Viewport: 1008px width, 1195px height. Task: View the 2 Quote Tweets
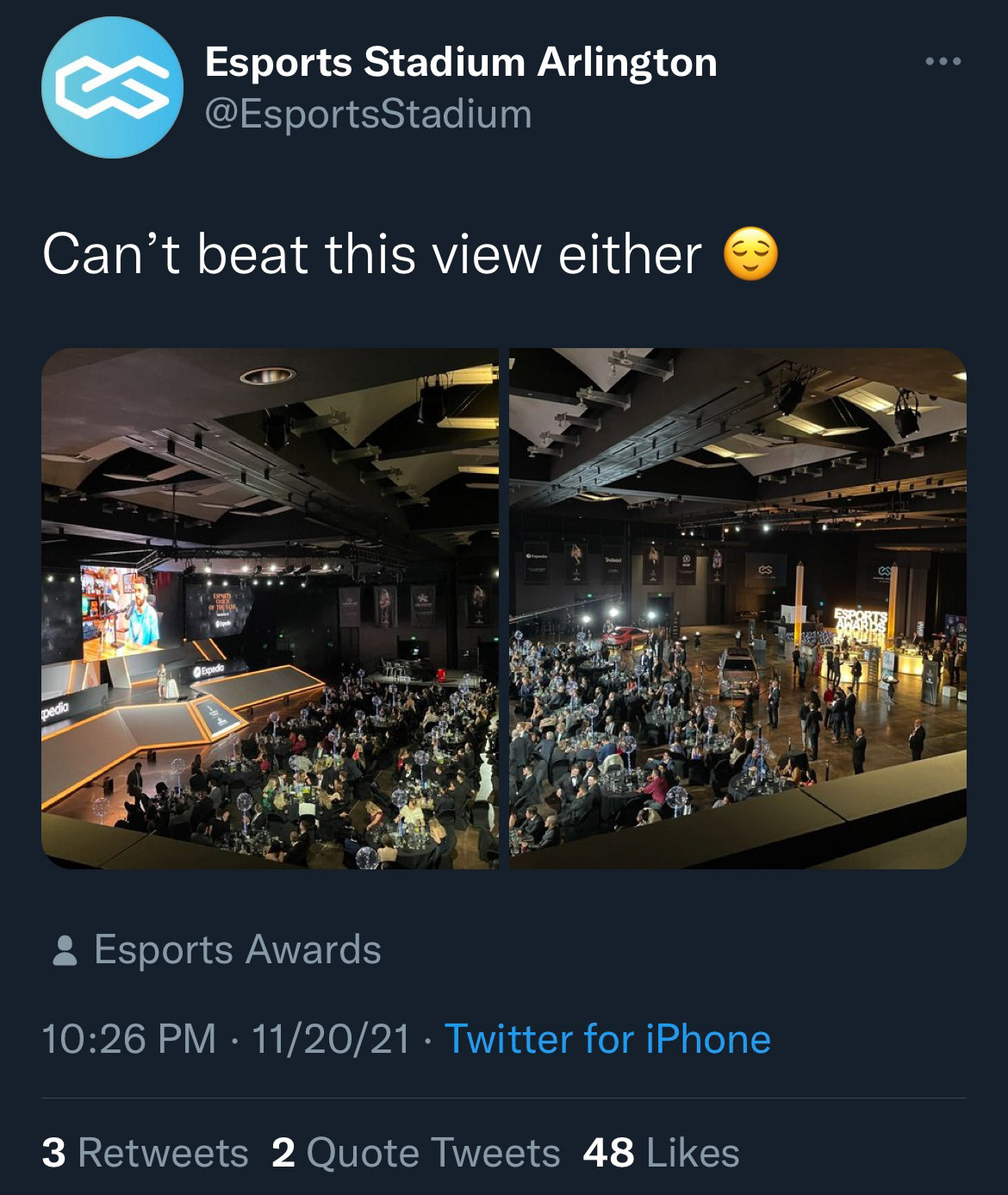[x=415, y=1153]
